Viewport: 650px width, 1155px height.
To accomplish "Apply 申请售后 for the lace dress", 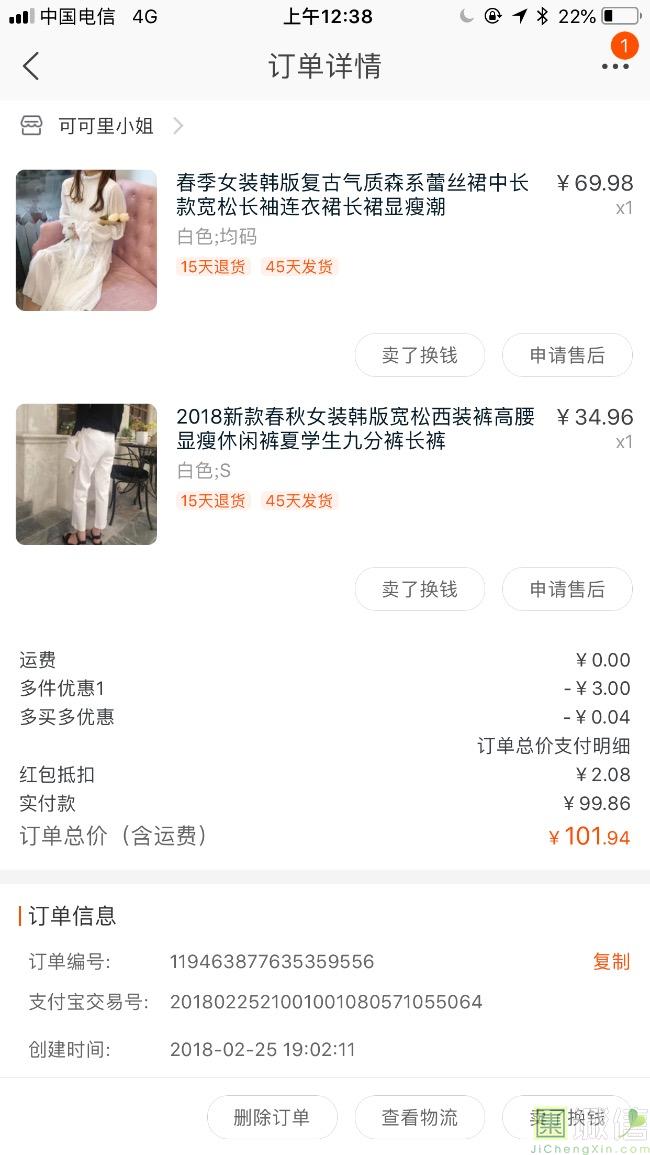I will 567,355.
